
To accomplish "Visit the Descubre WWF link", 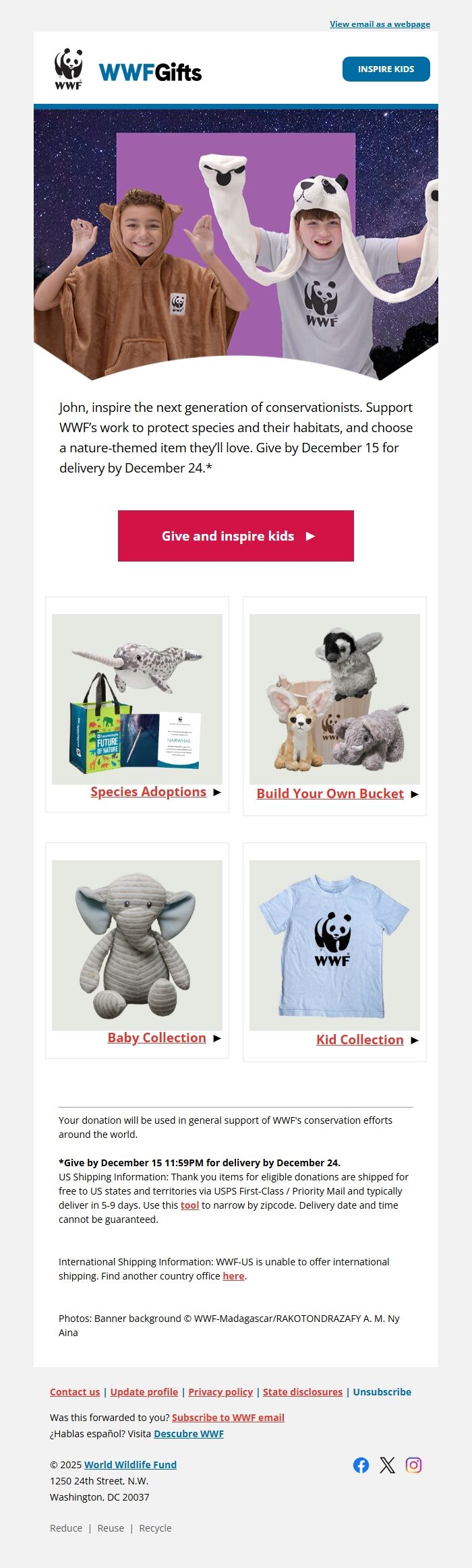I will pos(189,1434).
